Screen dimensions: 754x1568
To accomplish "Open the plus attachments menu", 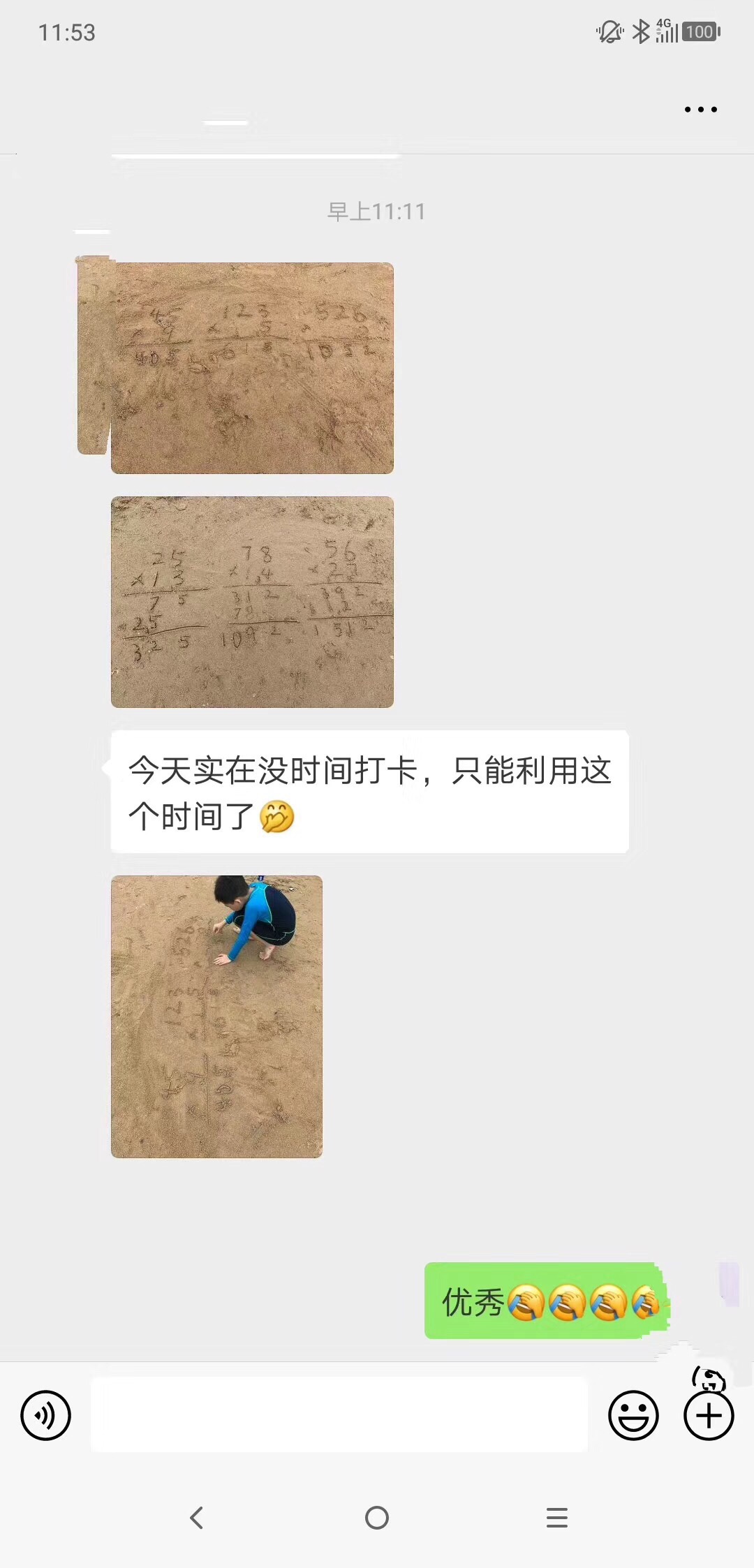I will pyautogui.click(x=709, y=1415).
